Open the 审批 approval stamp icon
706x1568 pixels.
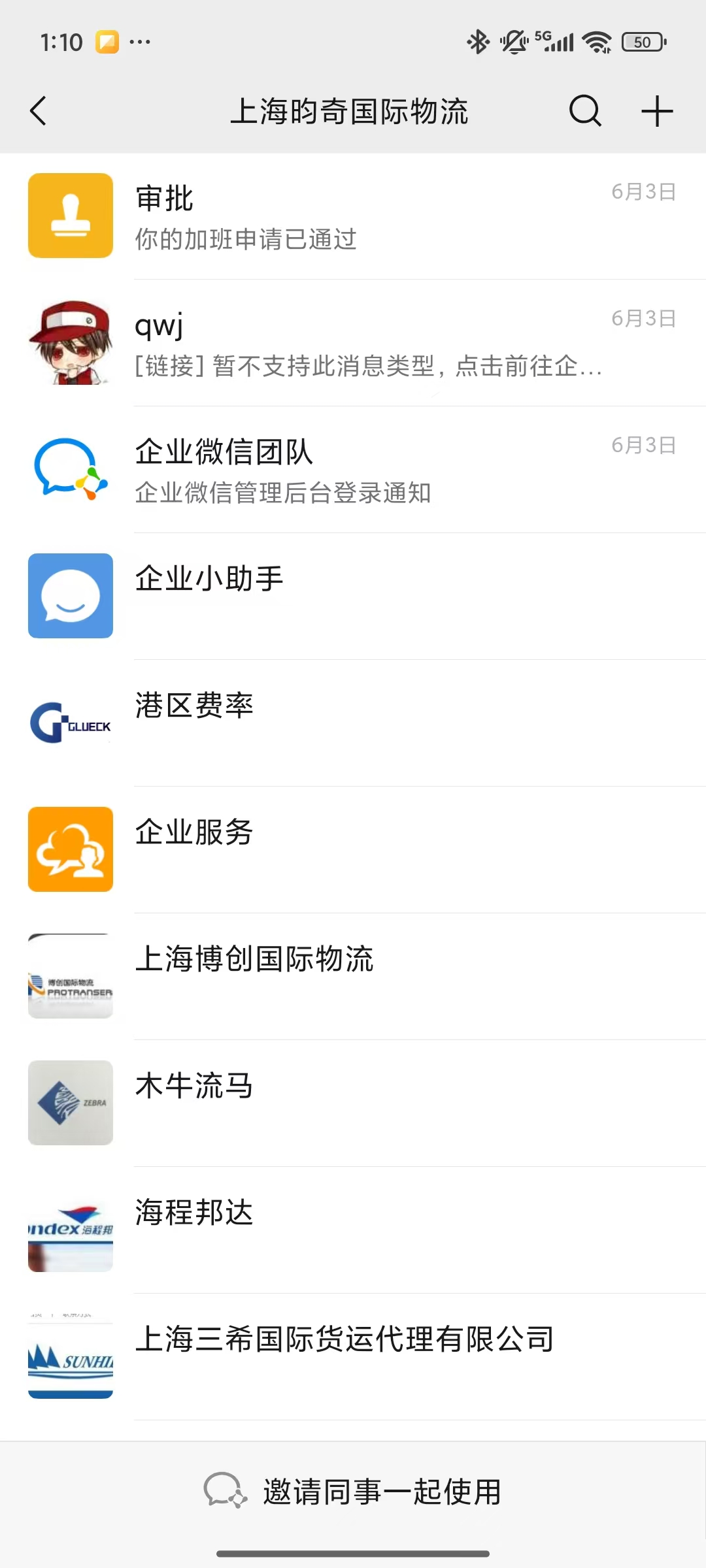71,216
